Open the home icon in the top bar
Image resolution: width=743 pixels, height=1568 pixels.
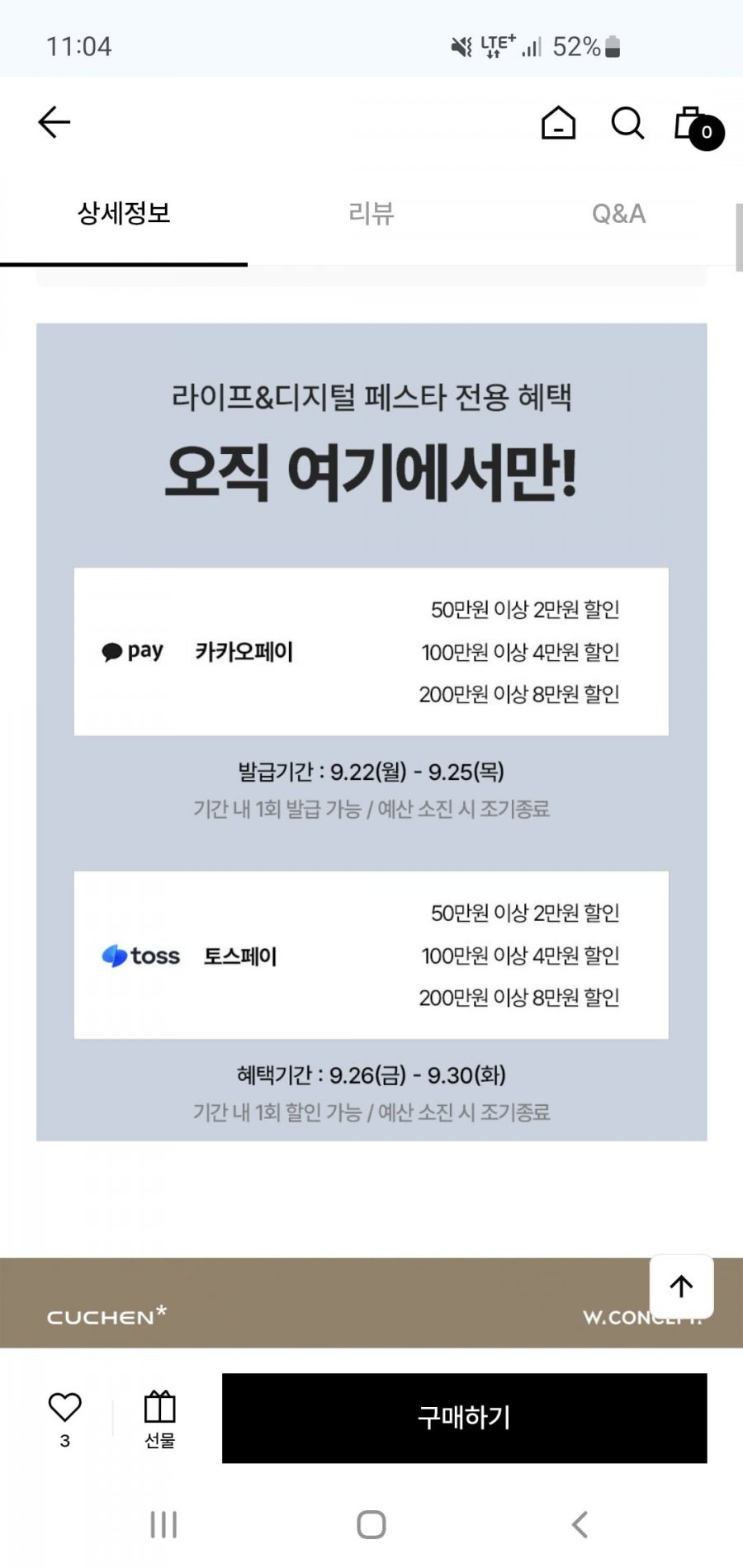558,123
